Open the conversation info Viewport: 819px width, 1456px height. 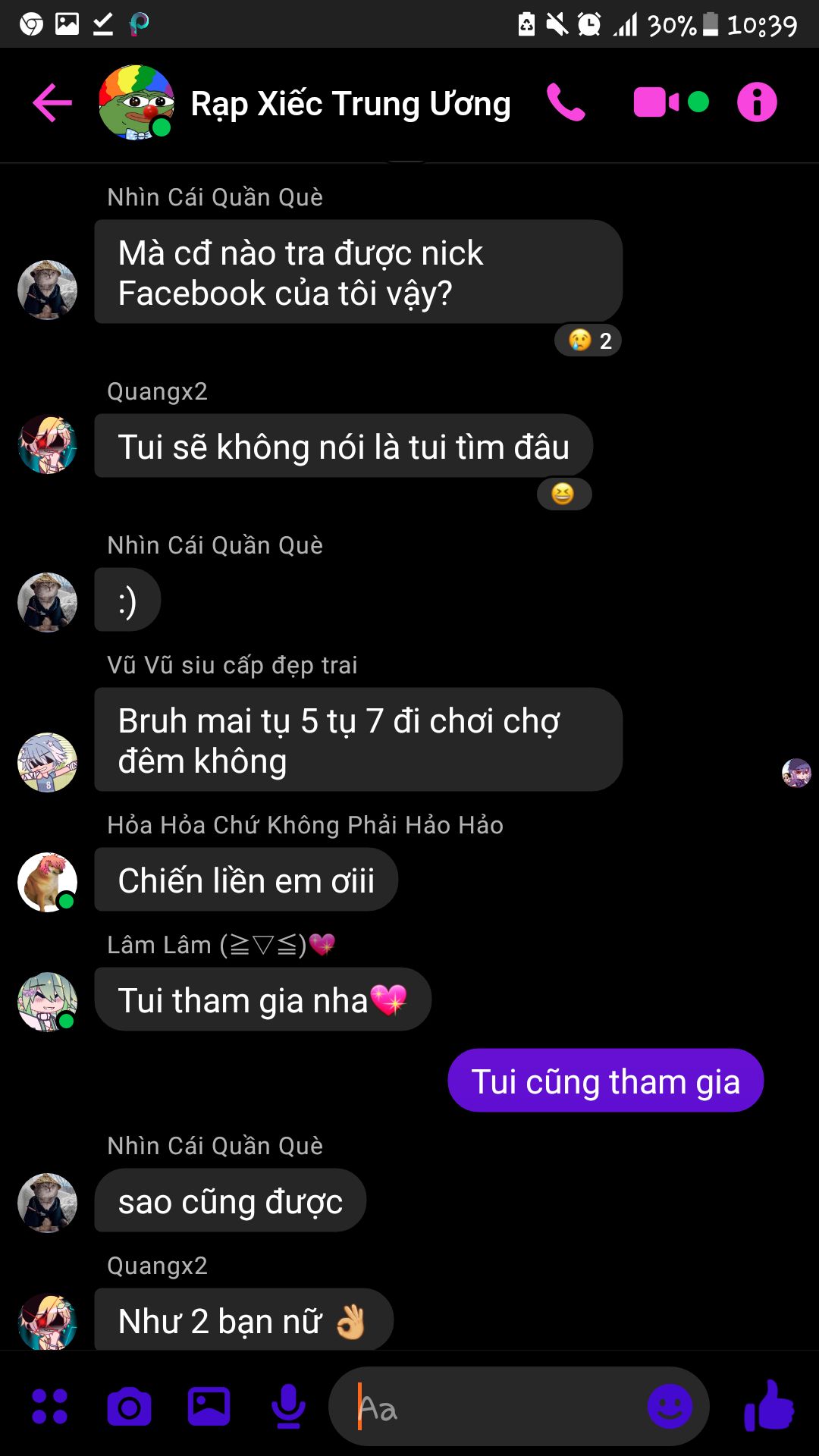[757, 102]
